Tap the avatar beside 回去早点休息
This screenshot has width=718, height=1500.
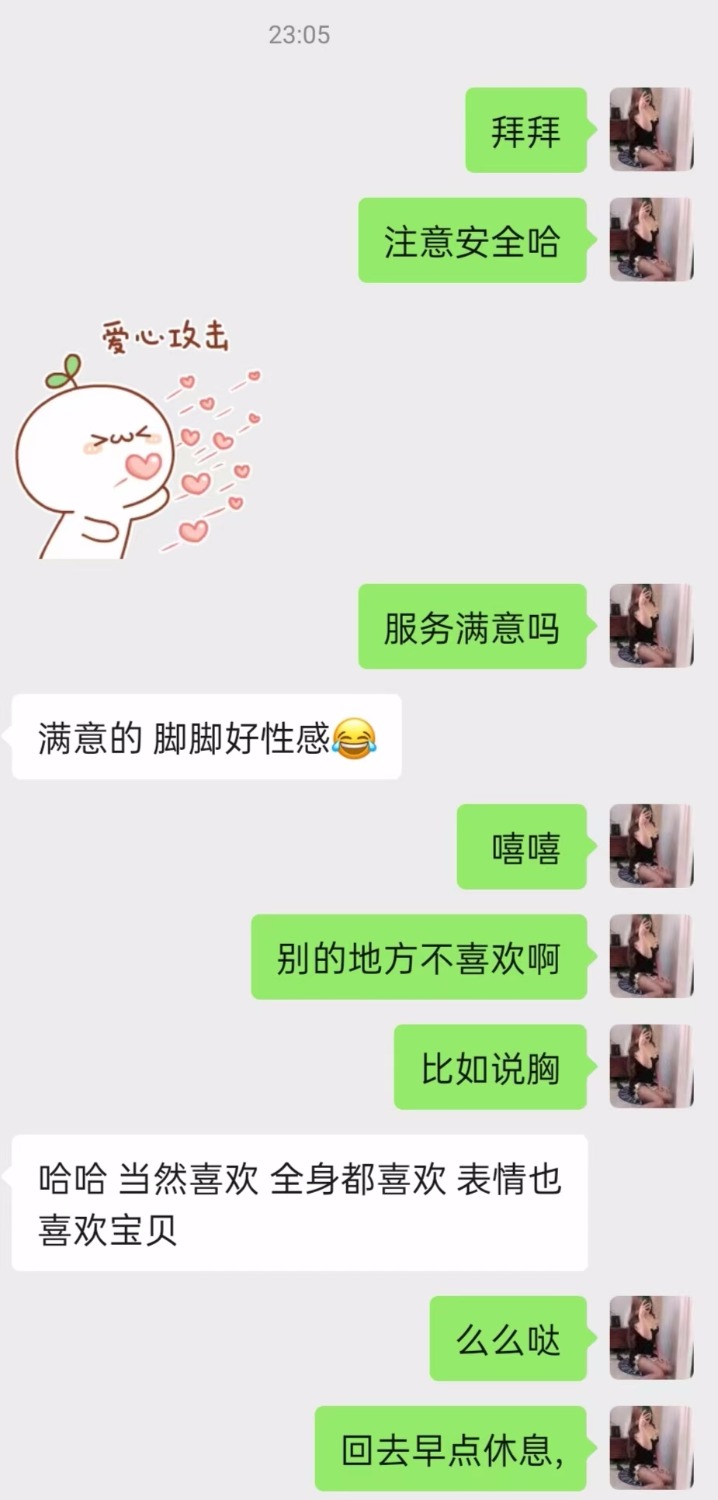(x=651, y=1448)
